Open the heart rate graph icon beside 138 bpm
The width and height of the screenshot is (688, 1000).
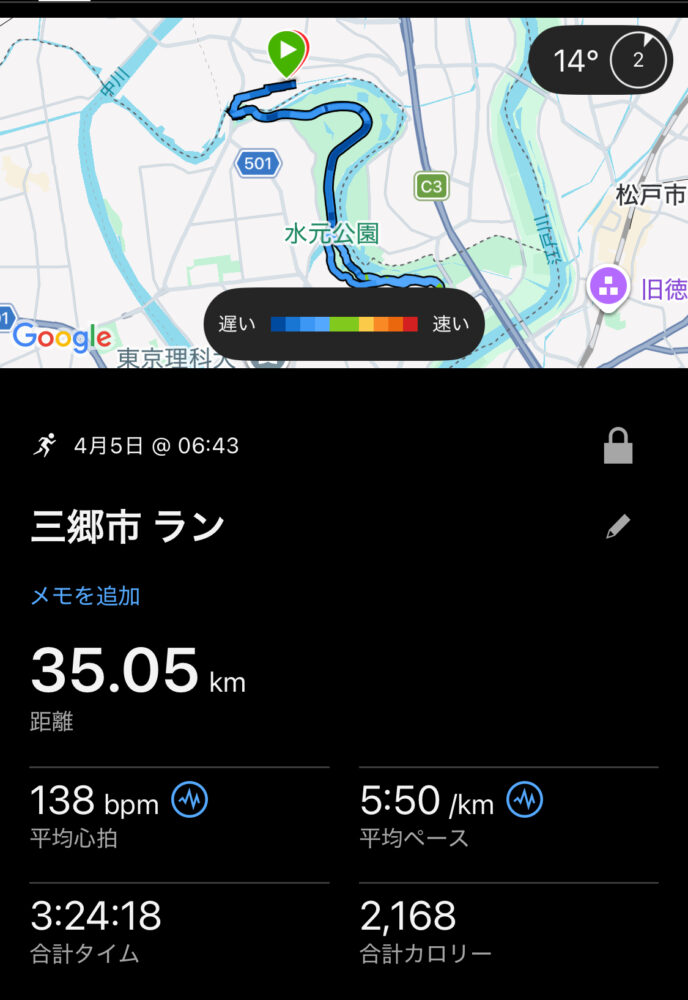coord(190,800)
